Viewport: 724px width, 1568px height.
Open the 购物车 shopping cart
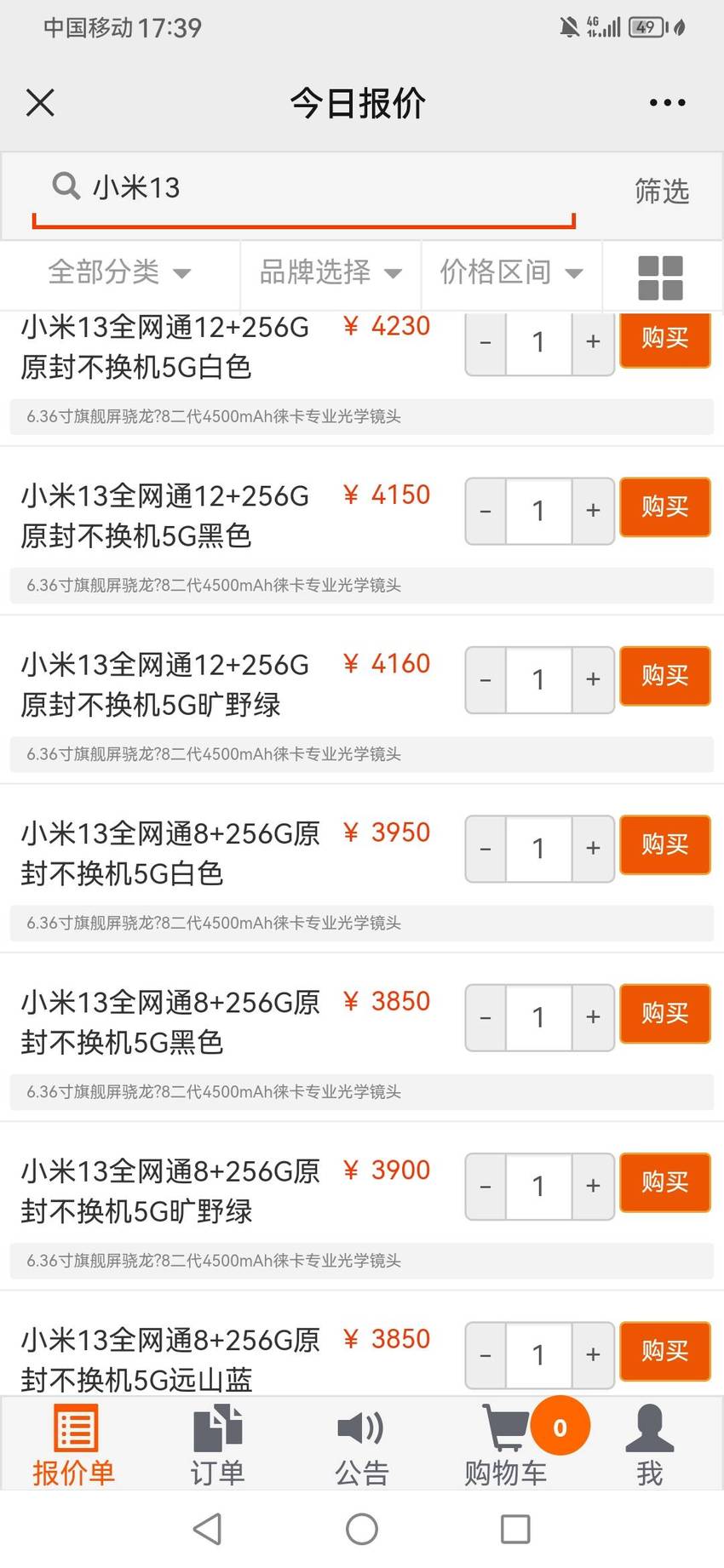506,1445
